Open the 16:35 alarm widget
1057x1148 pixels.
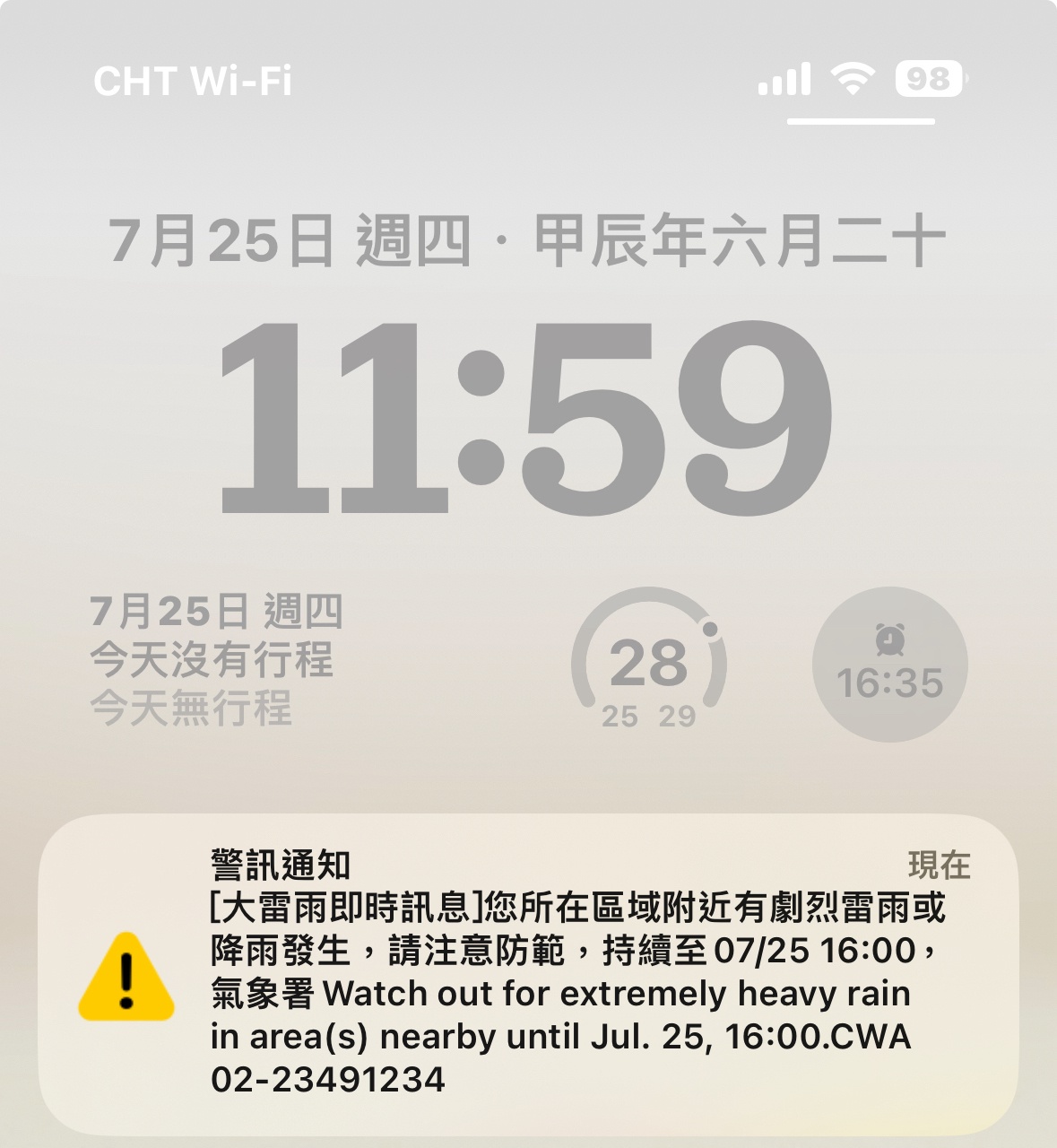tap(889, 665)
